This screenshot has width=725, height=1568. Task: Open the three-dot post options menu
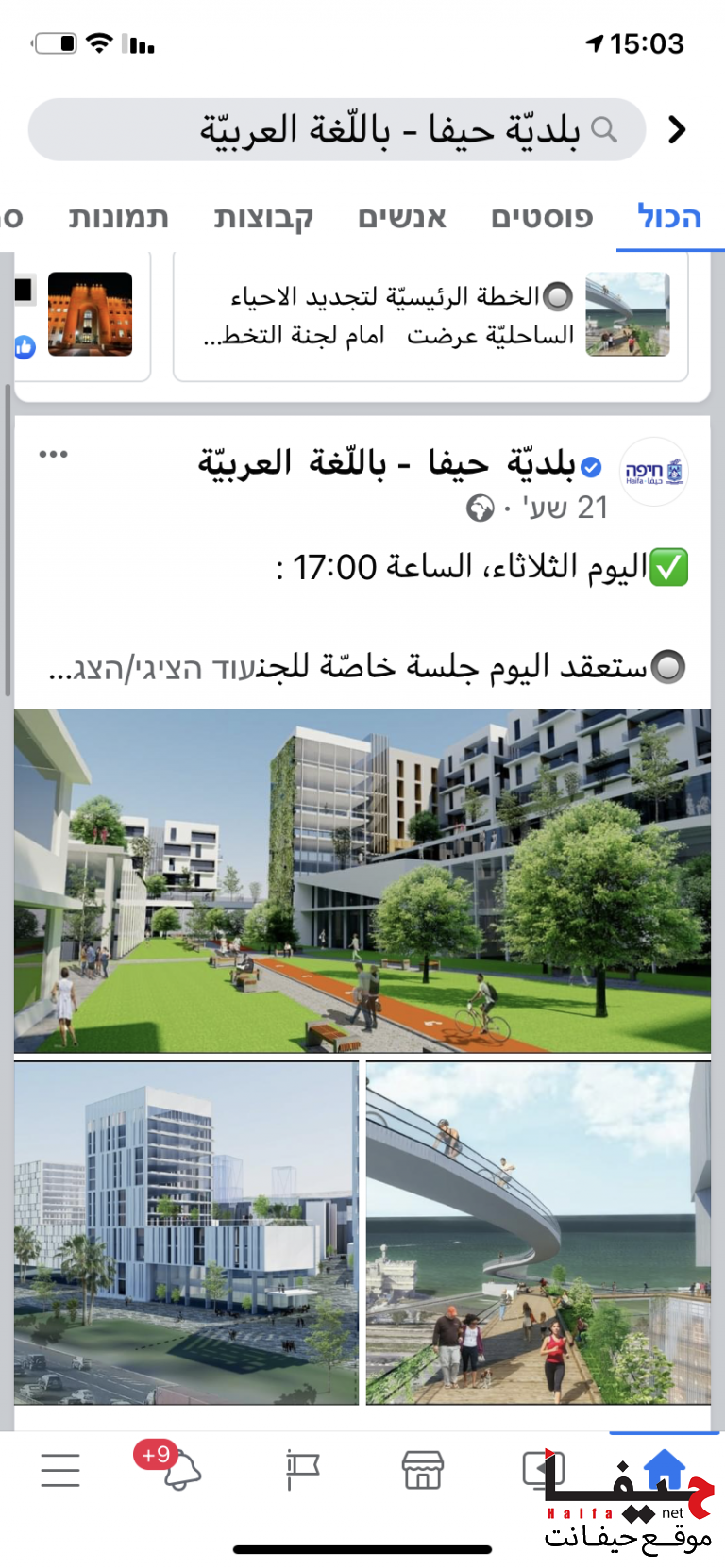pos(54,455)
